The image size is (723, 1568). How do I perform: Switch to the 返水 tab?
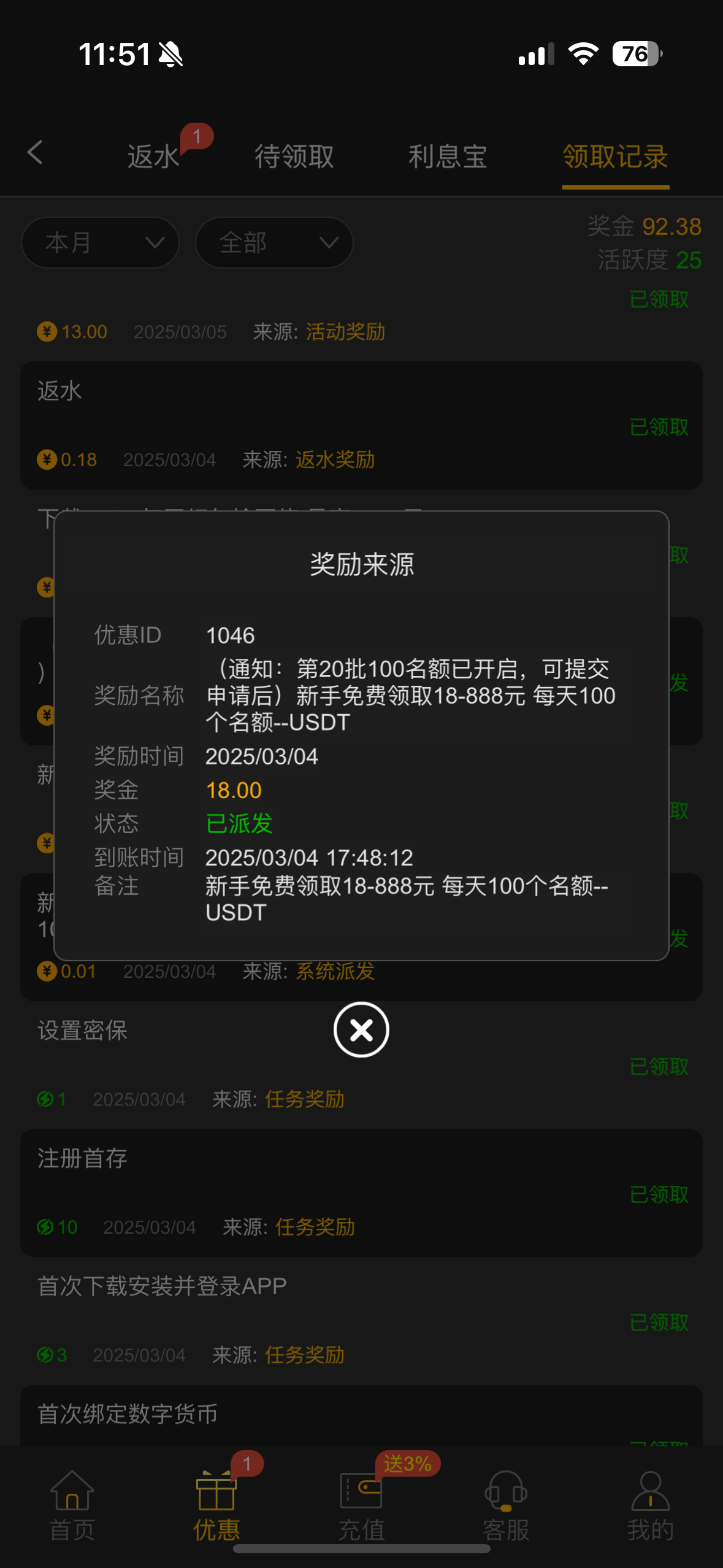(153, 156)
